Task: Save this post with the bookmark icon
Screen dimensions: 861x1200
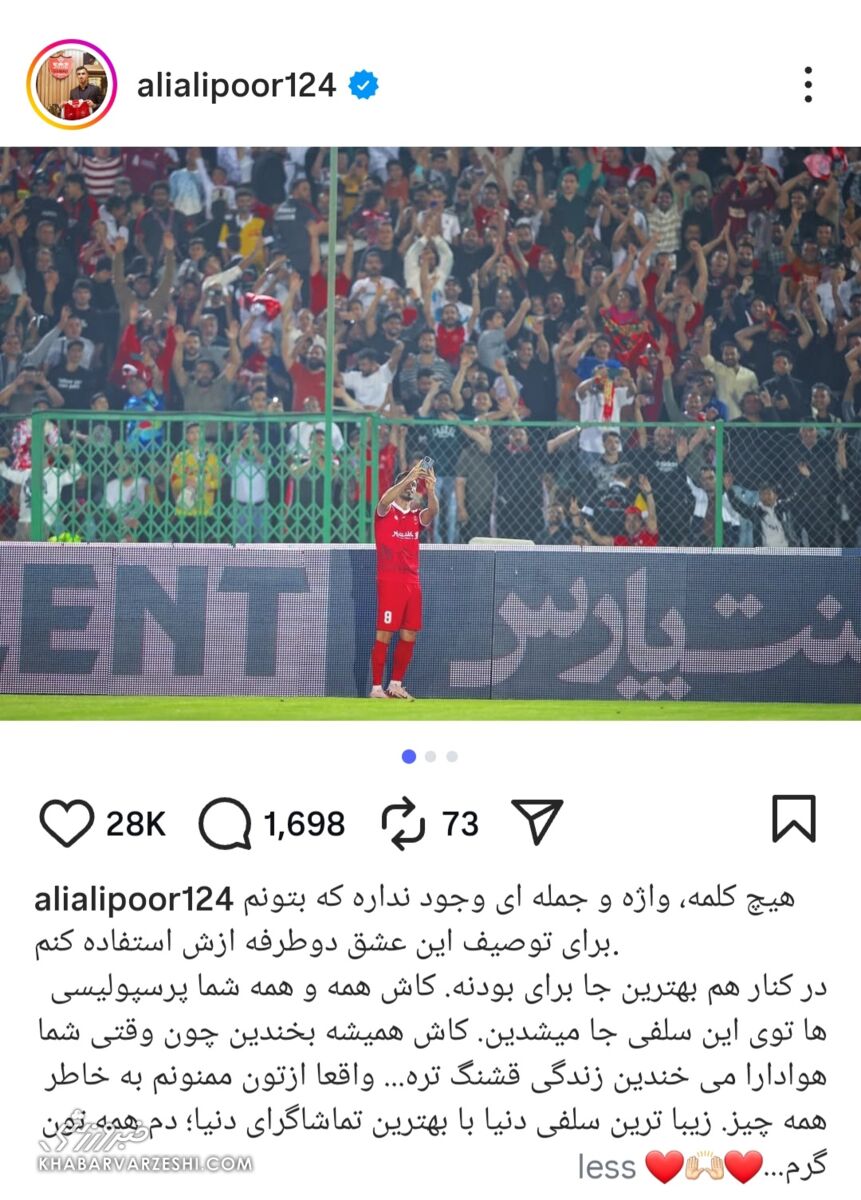Action: click(x=794, y=819)
